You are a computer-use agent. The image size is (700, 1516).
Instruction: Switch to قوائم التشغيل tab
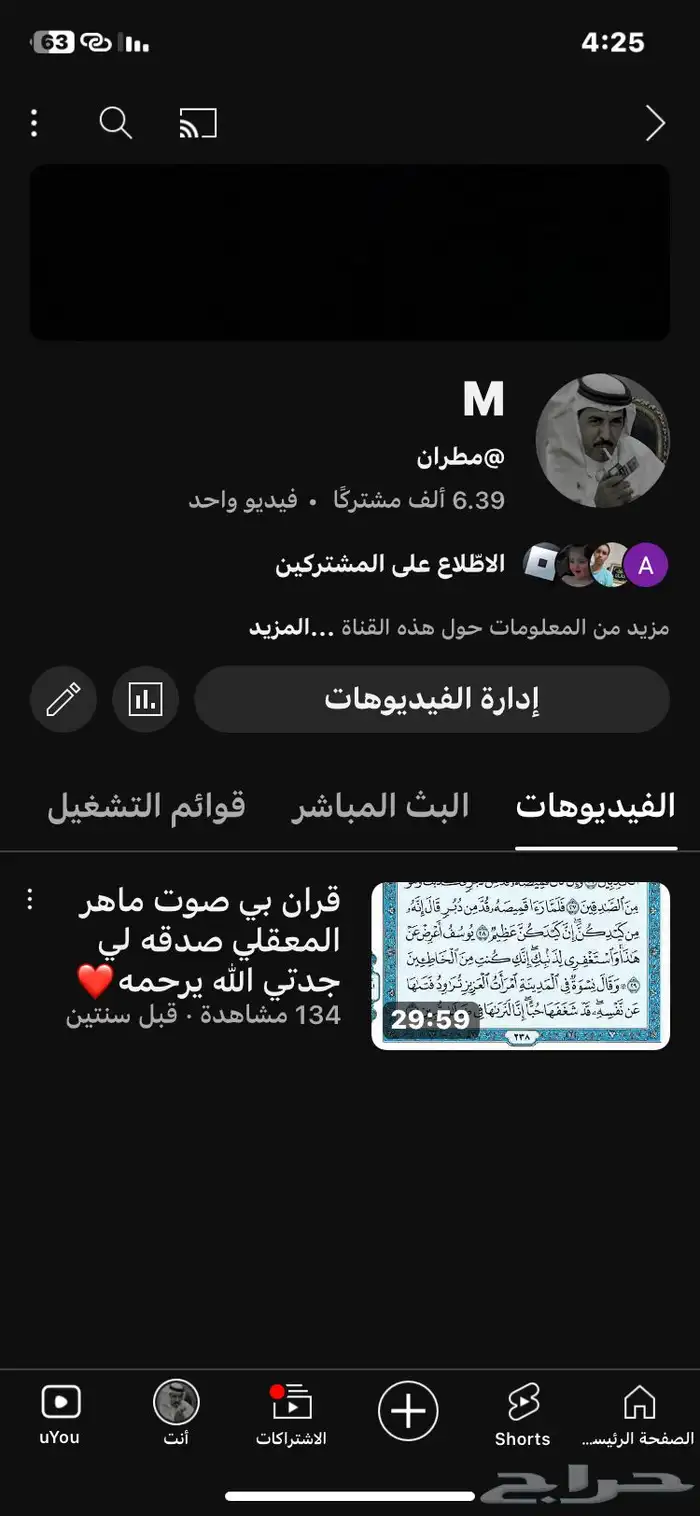146,807
